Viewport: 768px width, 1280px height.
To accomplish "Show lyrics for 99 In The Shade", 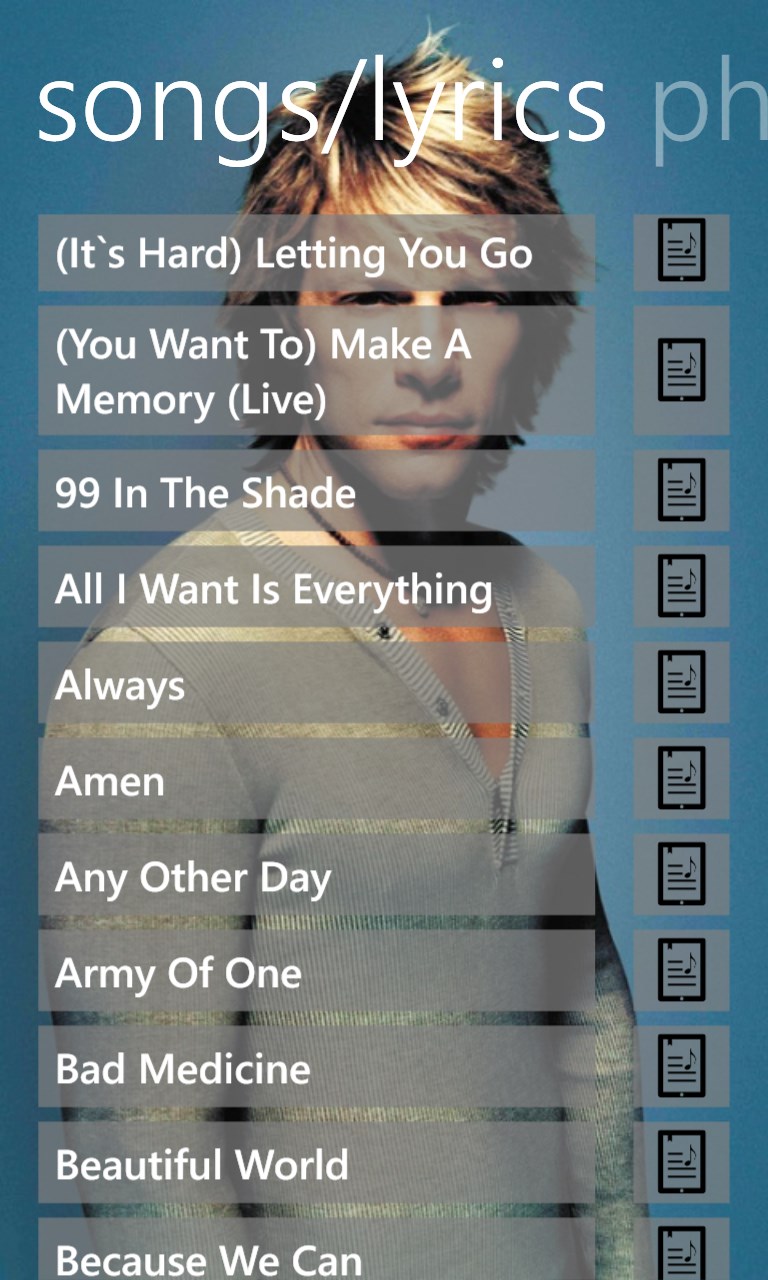I will 681,490.
